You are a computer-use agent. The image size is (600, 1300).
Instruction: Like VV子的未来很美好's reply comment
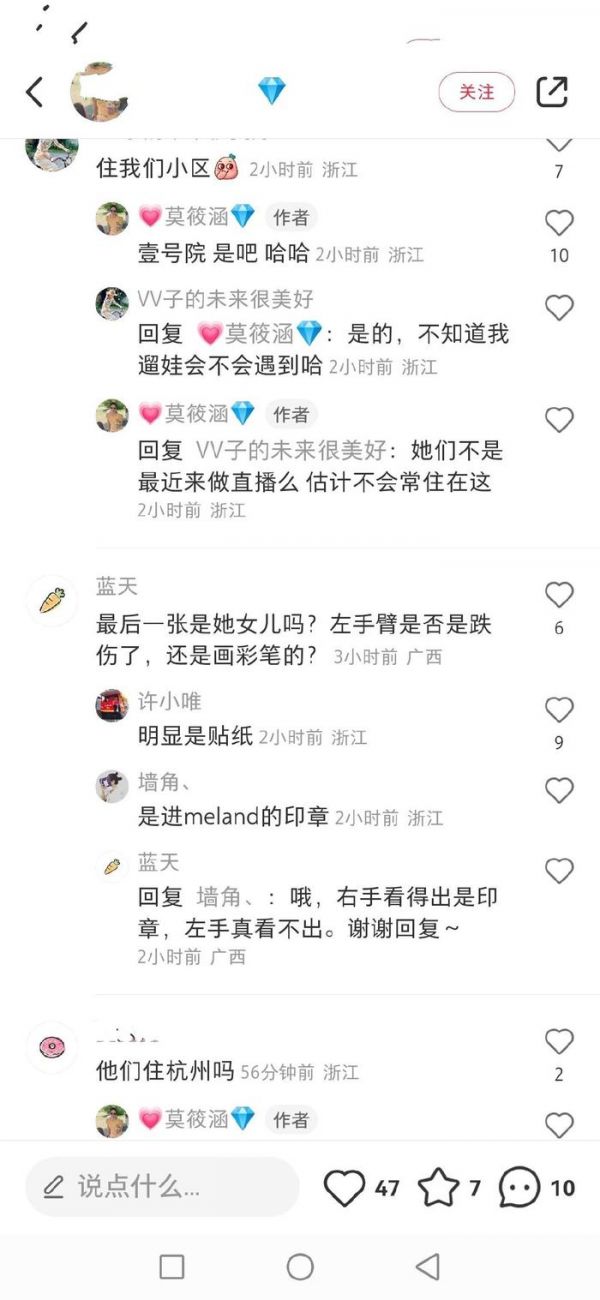(559, 307)
